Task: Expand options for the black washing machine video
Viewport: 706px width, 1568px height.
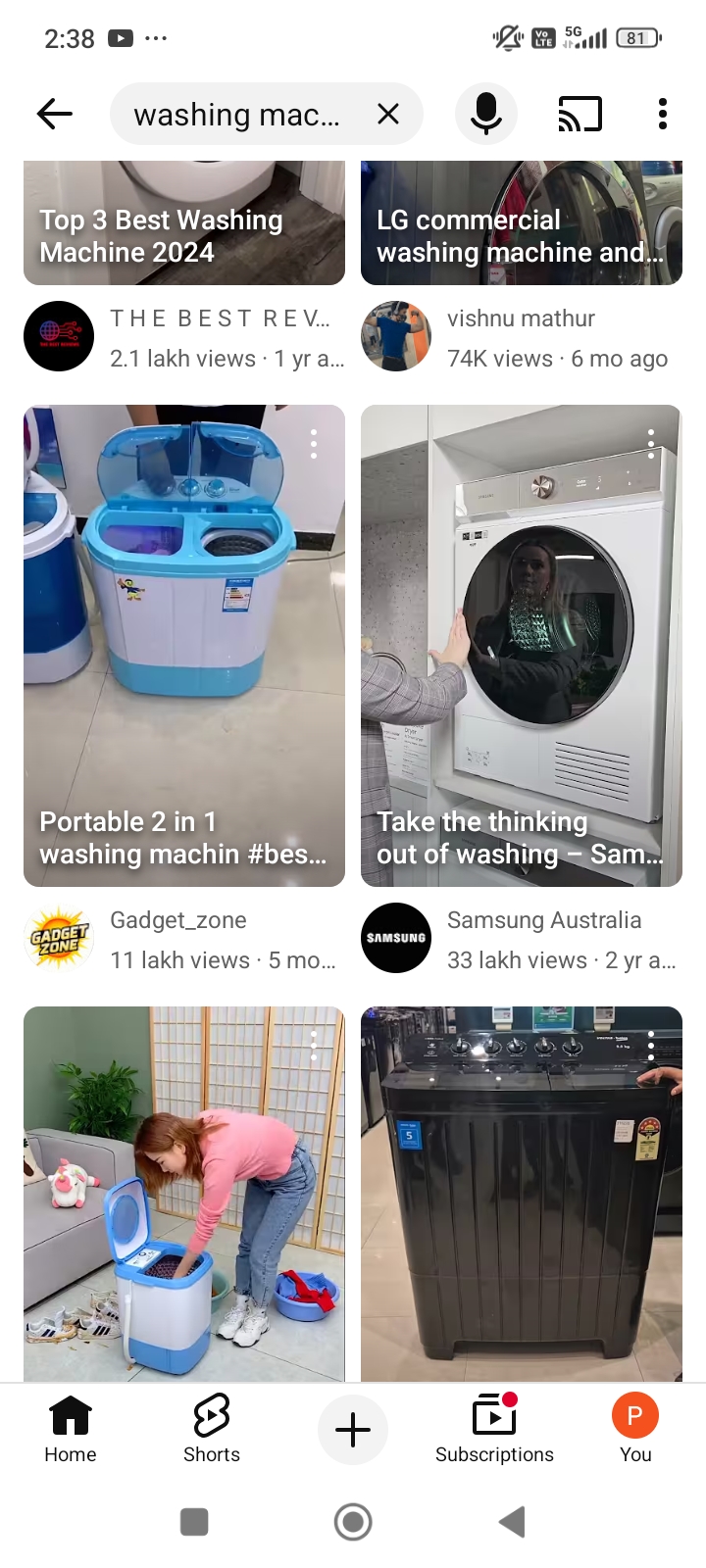Action: (x=650, y=1045)
